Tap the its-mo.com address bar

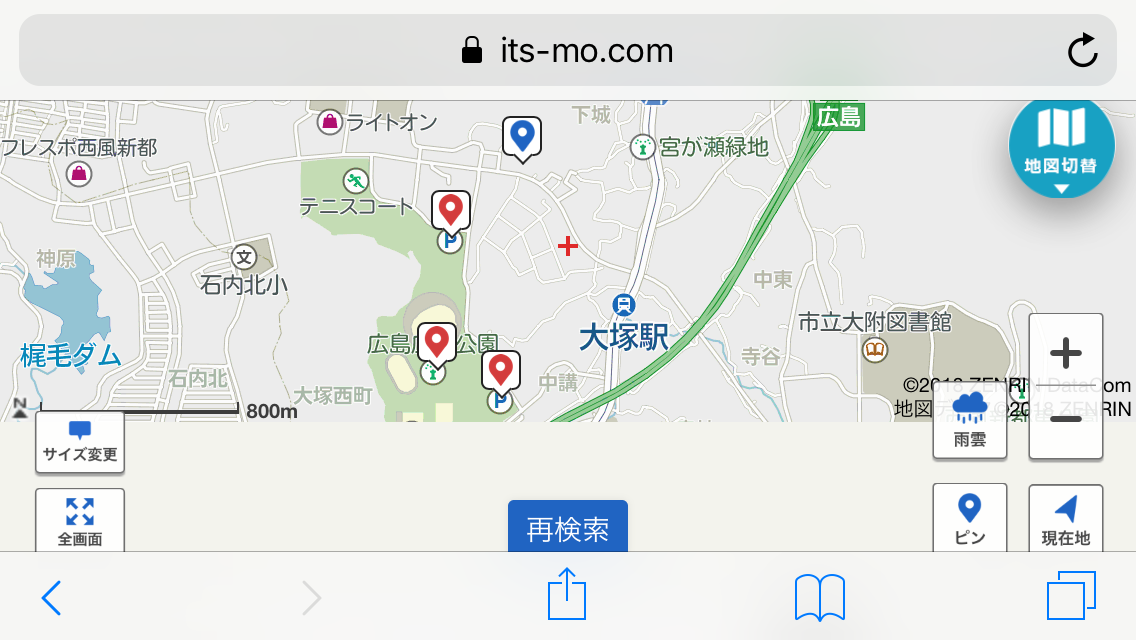coord(566,50)
